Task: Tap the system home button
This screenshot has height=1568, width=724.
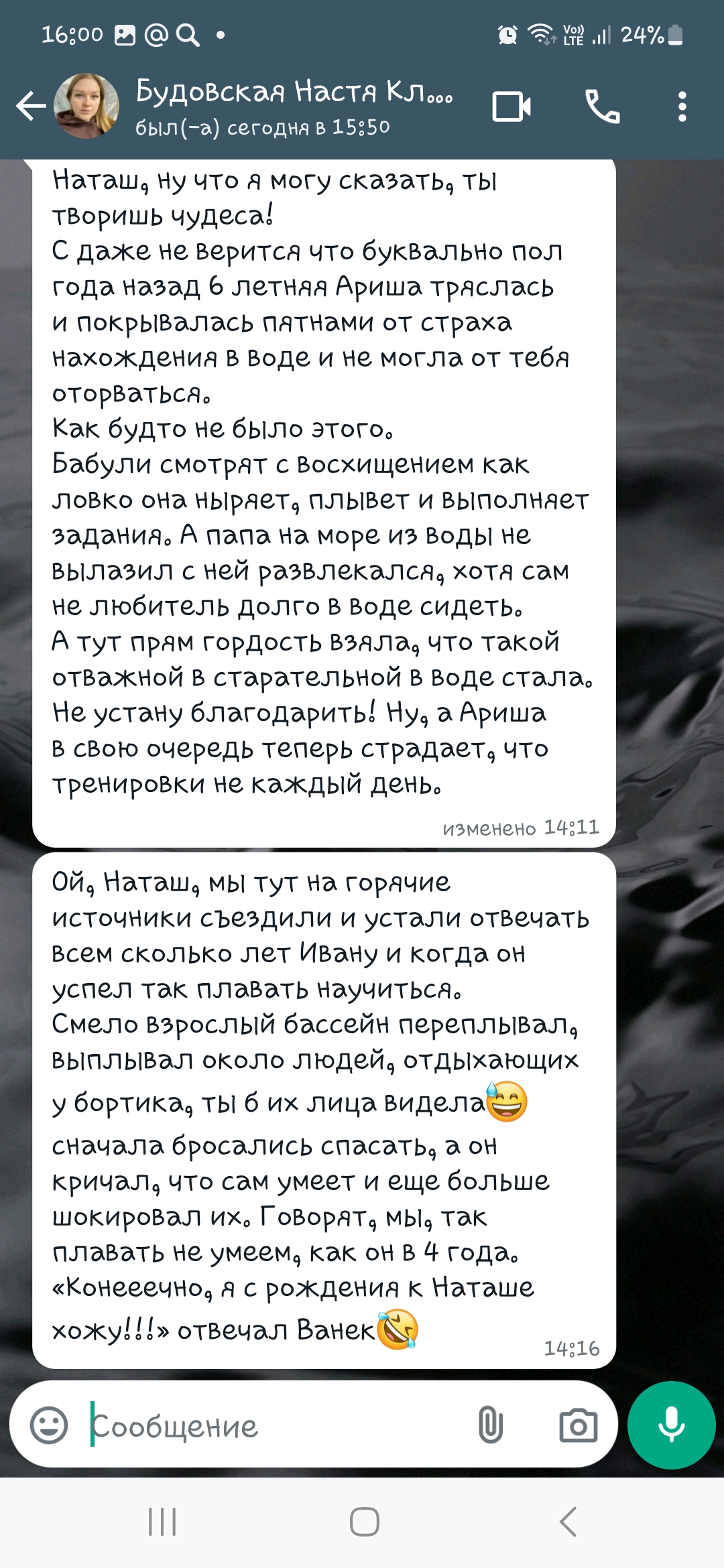Action: (364, 1522)
